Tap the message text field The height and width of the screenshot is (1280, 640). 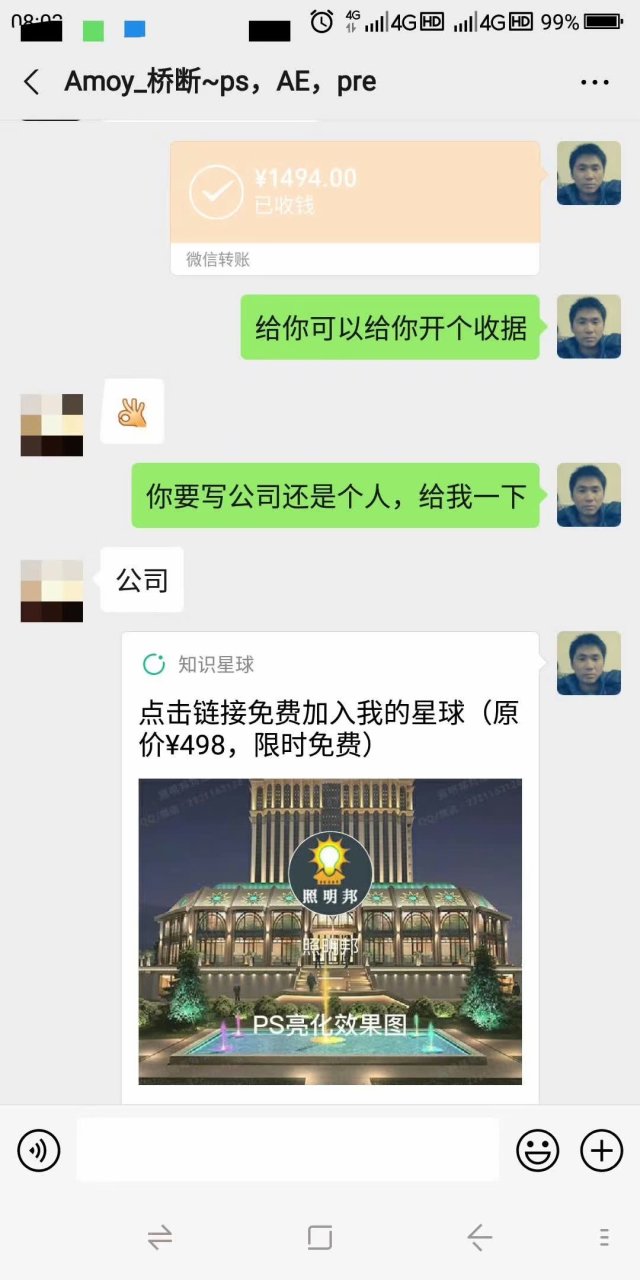pos(288,1150)
